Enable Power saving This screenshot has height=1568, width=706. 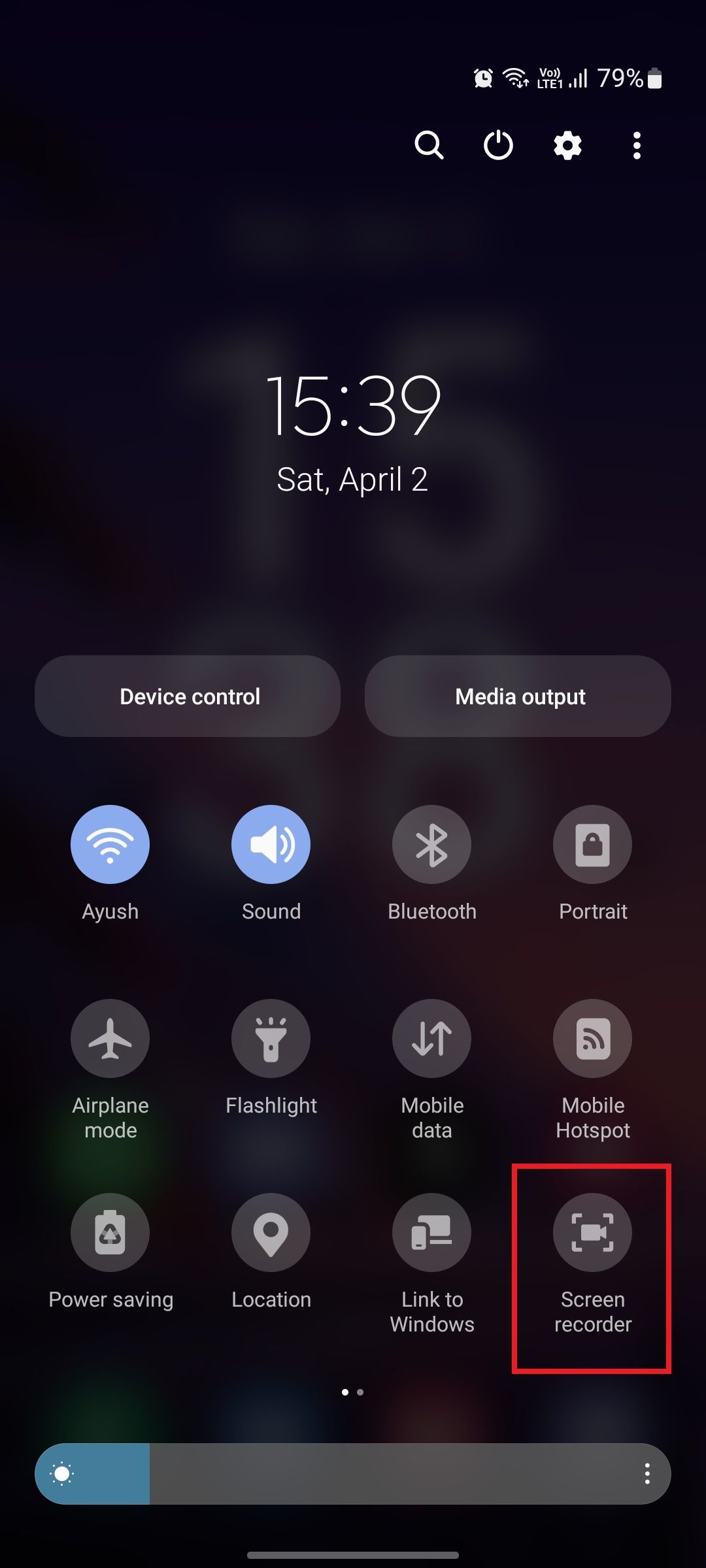point(110,1232)
